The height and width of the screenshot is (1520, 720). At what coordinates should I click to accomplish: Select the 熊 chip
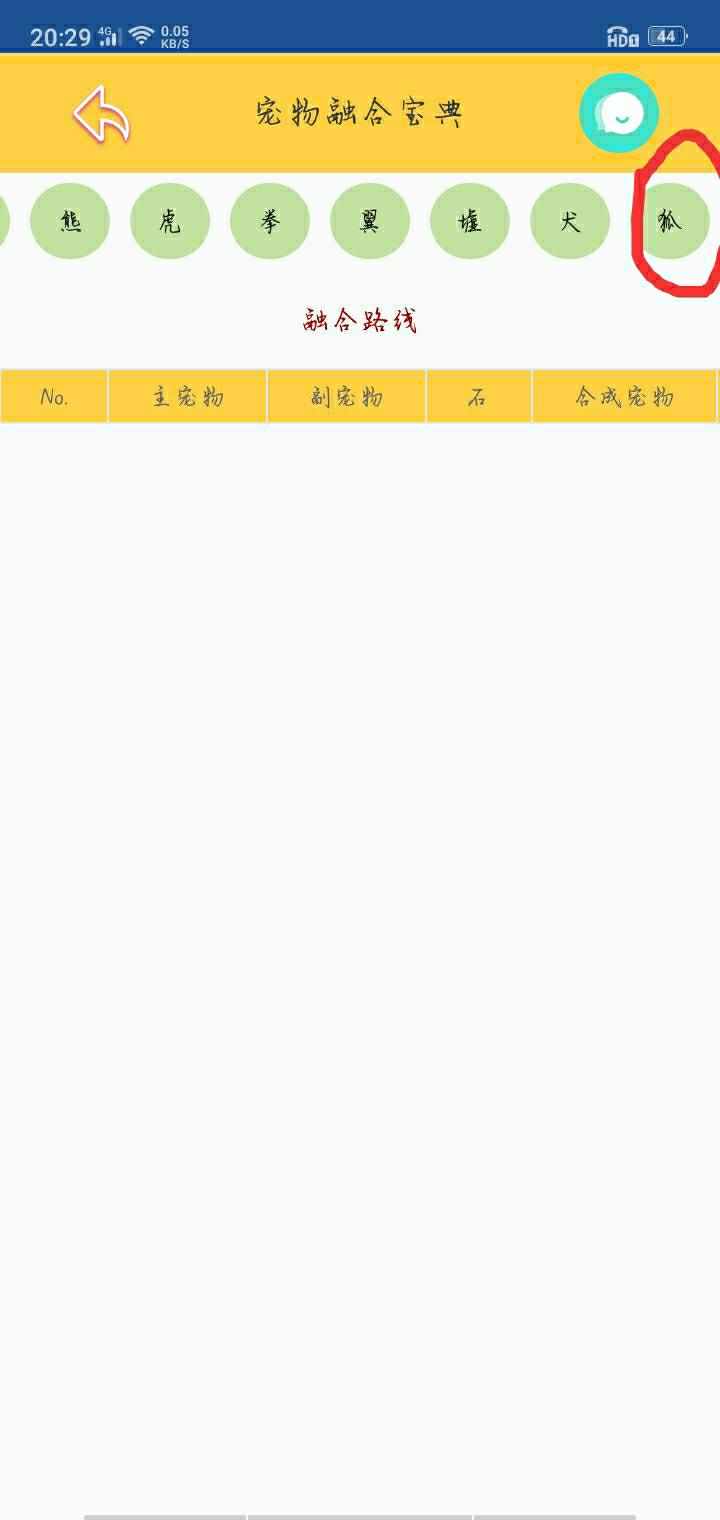tap(70, 221)
